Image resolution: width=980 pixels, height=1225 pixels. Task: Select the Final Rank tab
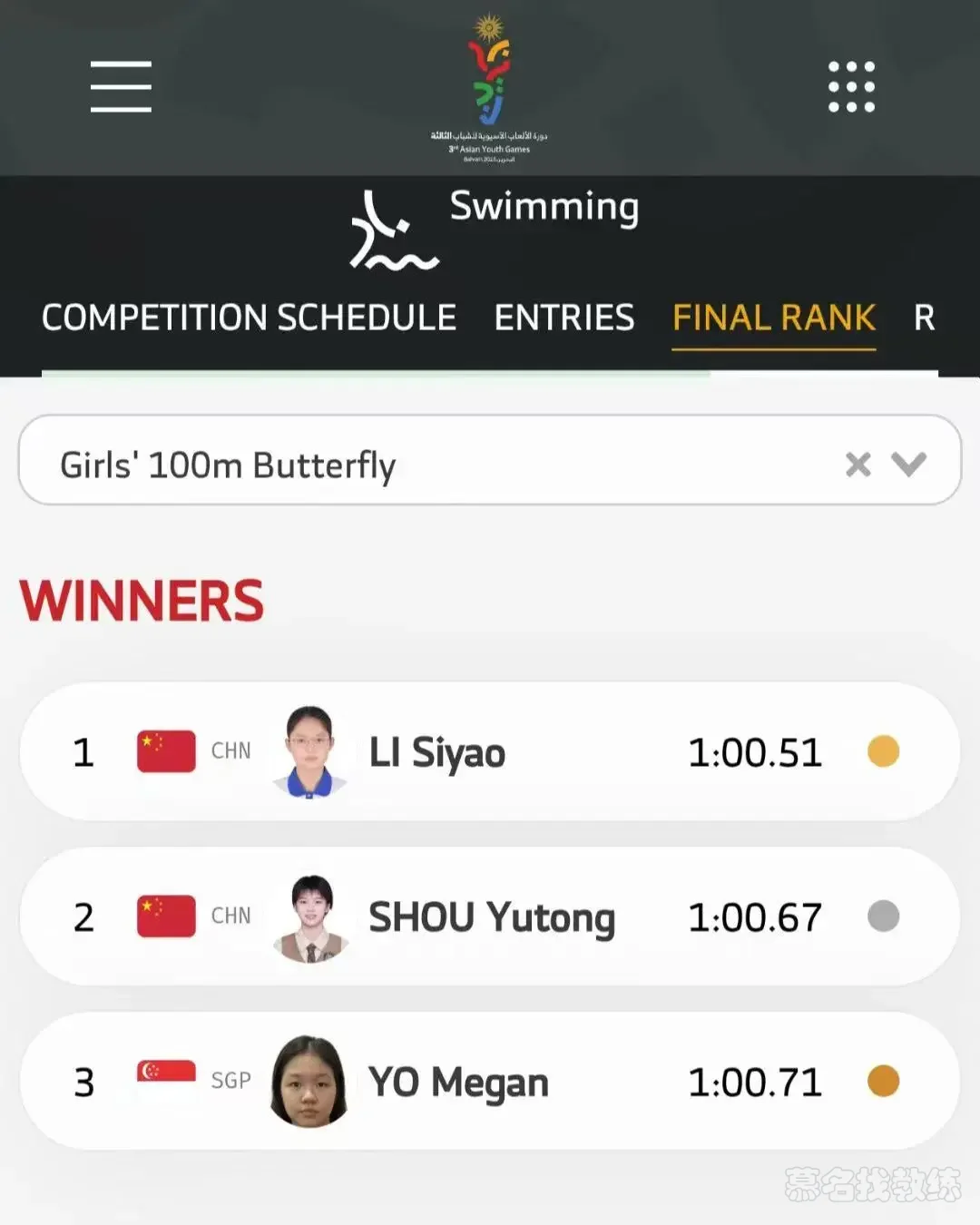click(x=773, y=318)
